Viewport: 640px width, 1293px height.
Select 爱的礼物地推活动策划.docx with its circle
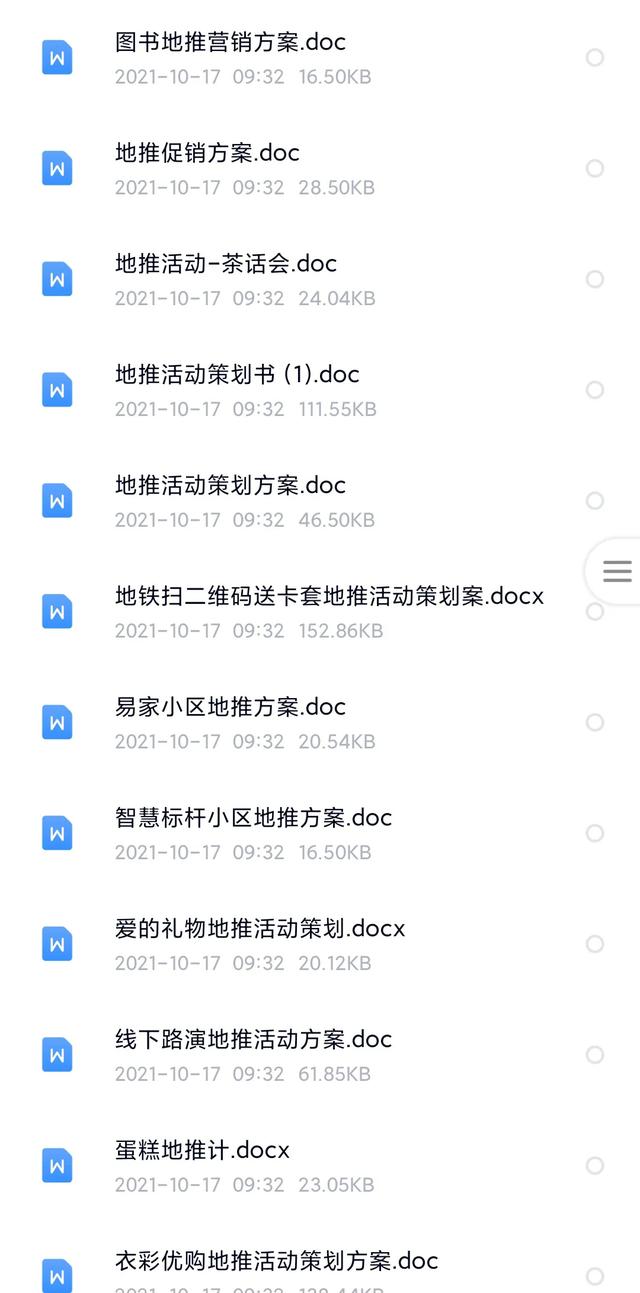pyautogui.click(x=595, y=944)
